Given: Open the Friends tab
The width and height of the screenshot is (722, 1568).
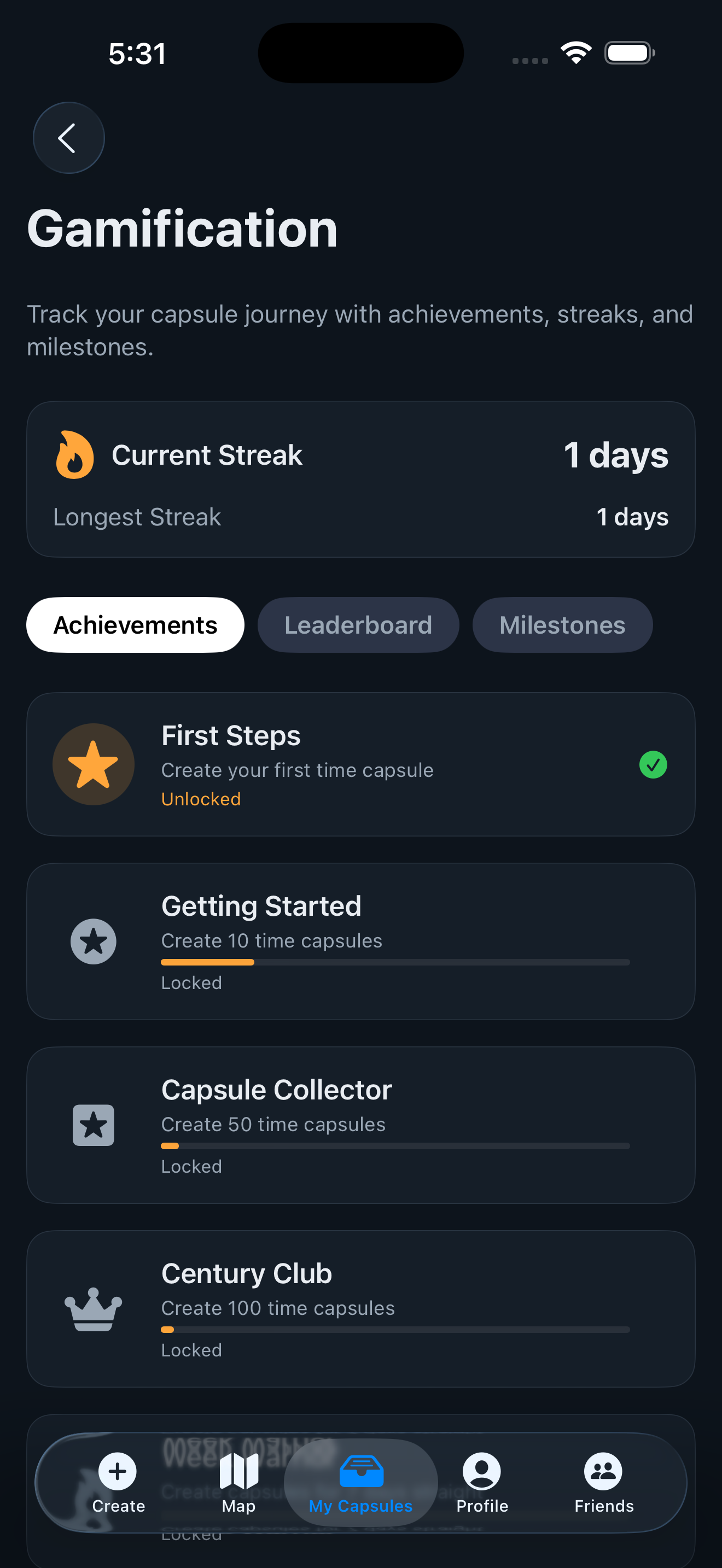Looking at the screenshot, I should 603,1483.
